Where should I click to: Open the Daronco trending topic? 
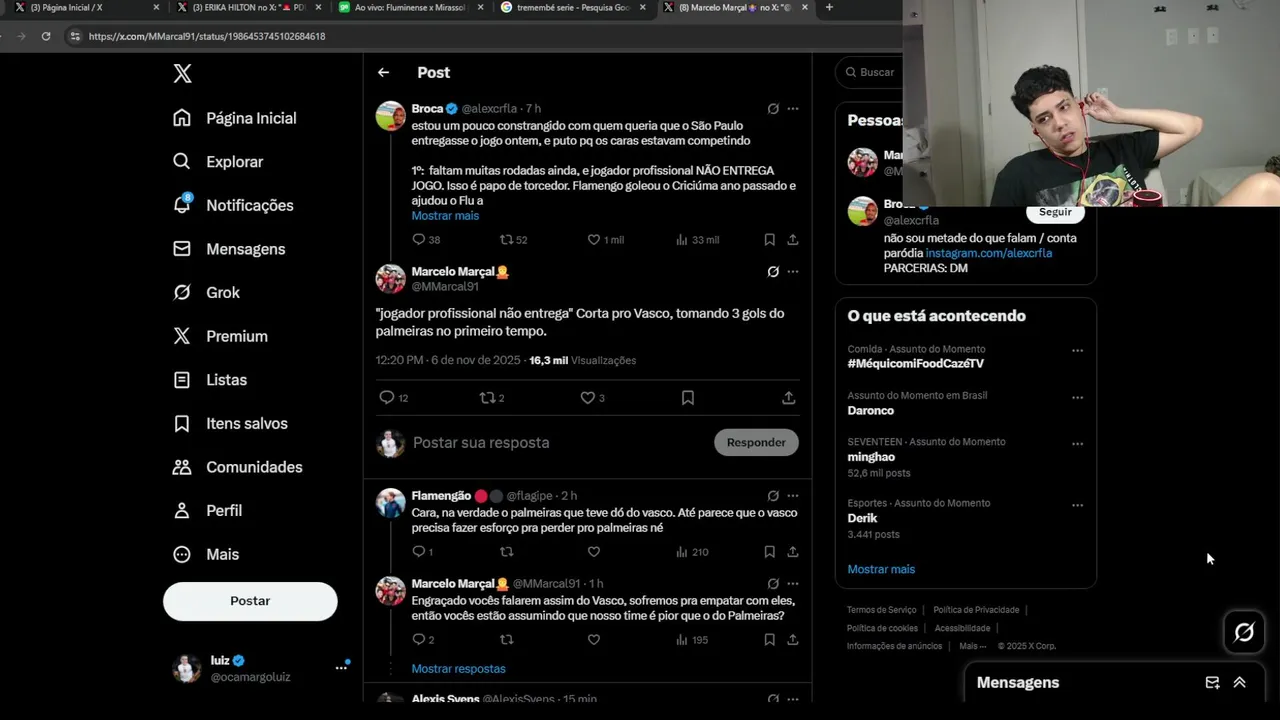coord(871,410)
